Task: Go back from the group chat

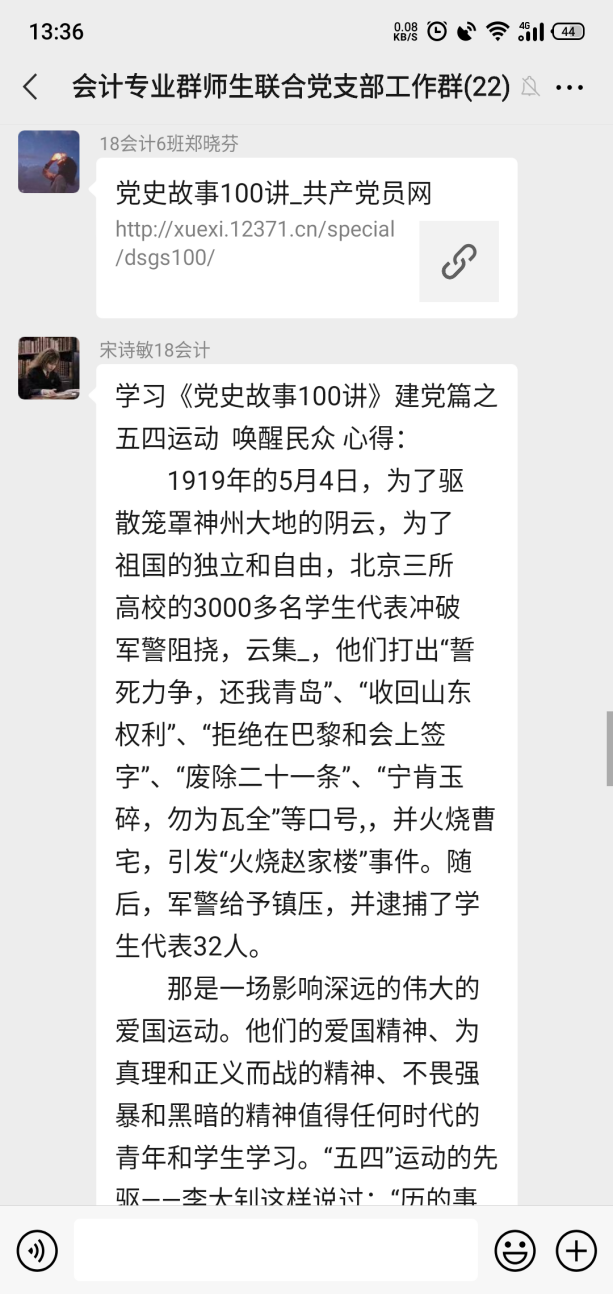Action: click(x=31, y=87)
